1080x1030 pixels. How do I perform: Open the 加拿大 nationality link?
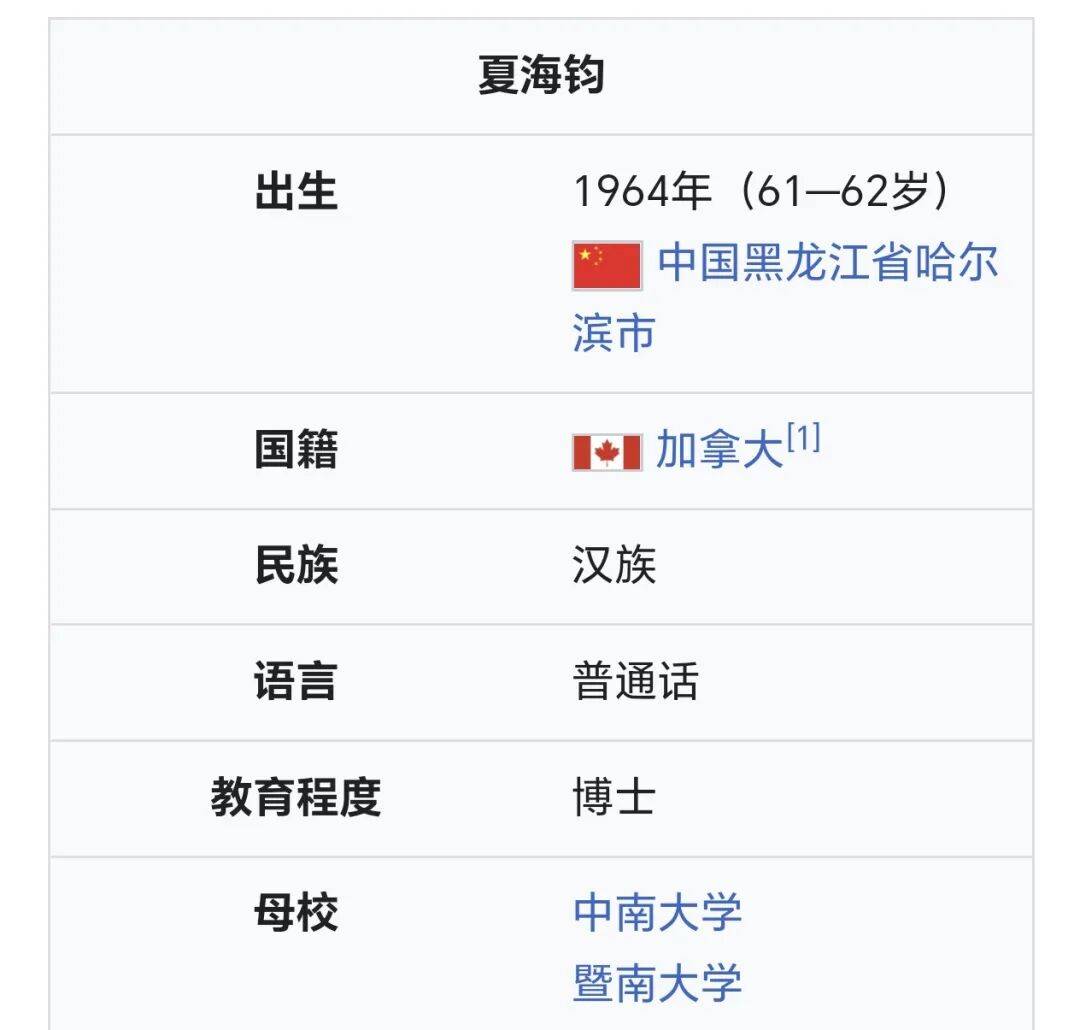(x=718, y=451)
